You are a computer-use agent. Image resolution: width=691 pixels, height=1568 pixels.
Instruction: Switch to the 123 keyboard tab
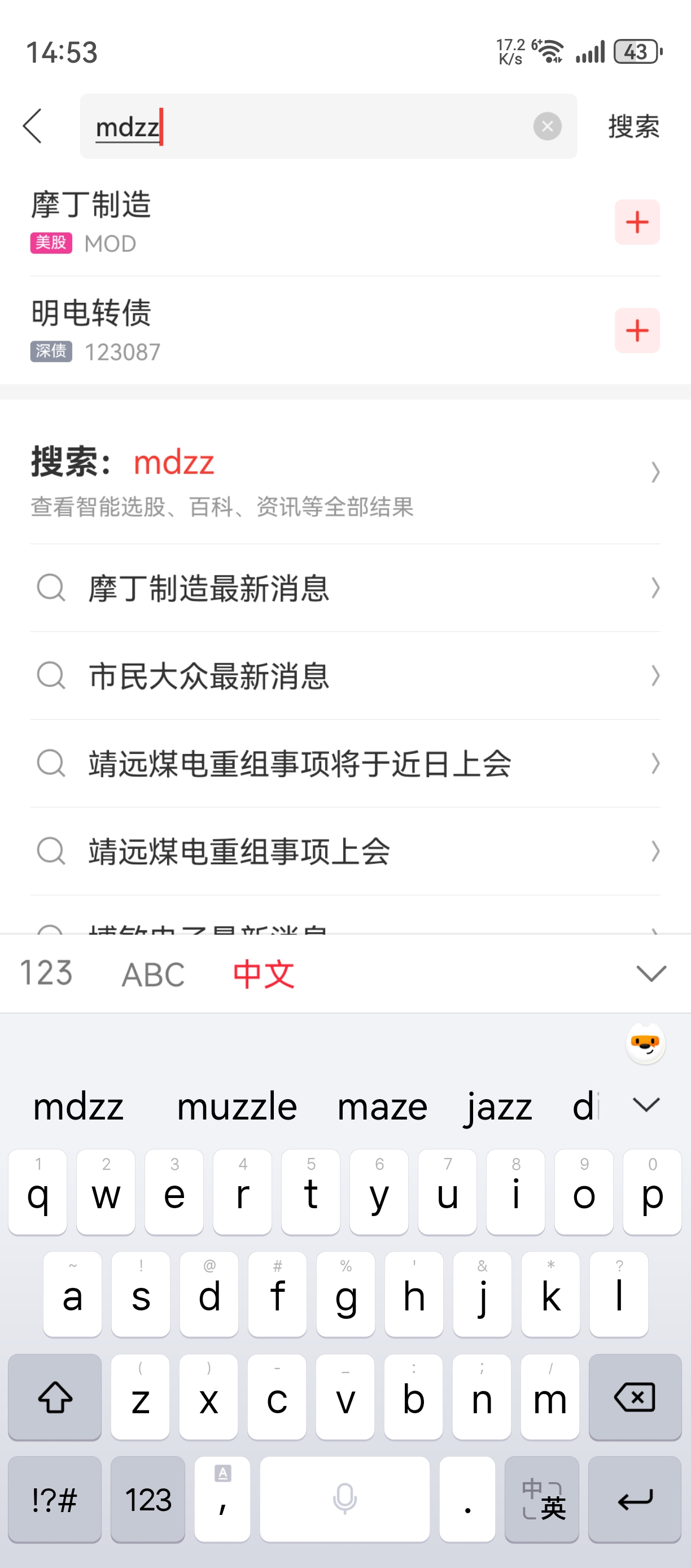point(46,973)
